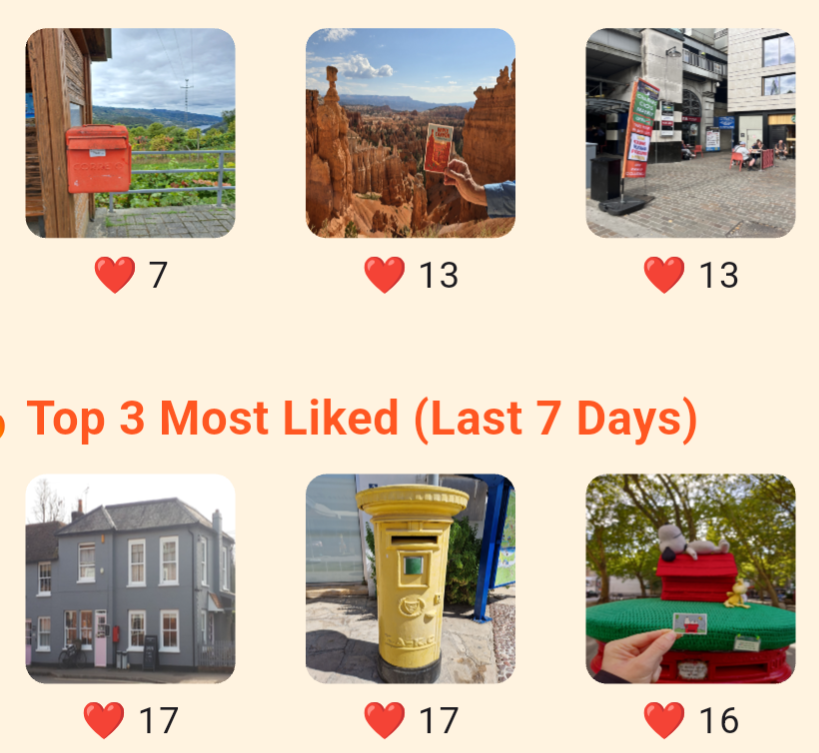This screenshot has height=753, width=819.
Task: Open the canyon postcard photo
Action: click(410, 133)
